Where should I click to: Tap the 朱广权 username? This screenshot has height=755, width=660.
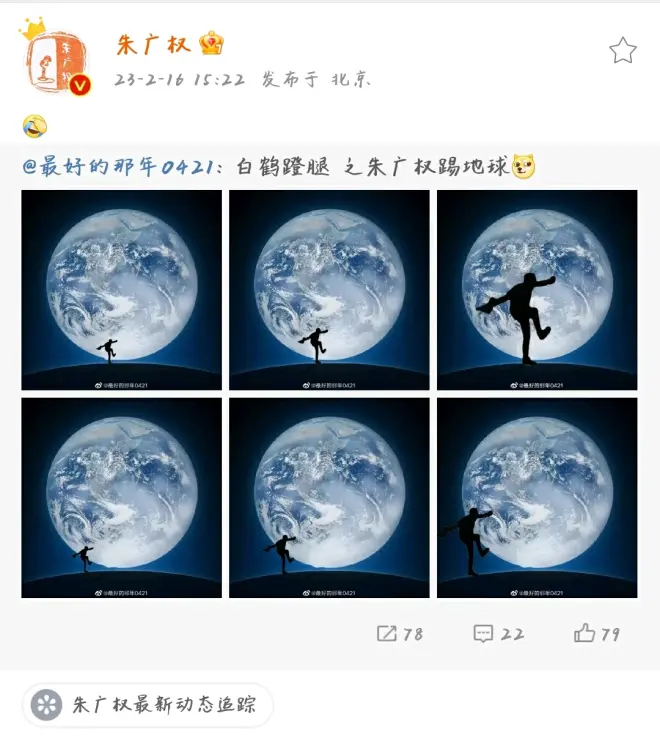[153, 45]
